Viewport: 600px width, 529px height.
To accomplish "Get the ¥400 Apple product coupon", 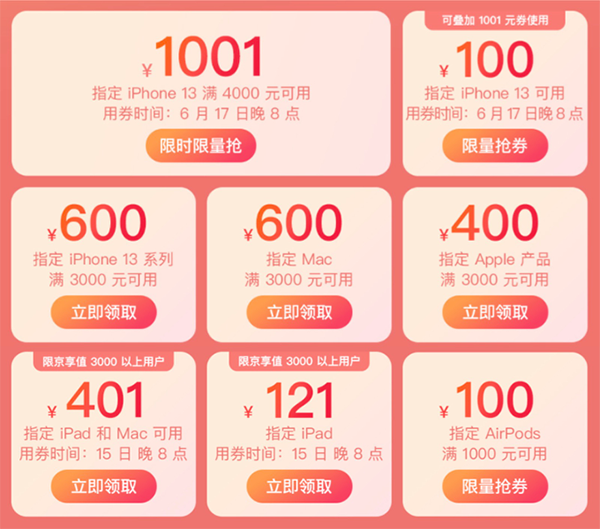I will [x=496, y=312].
